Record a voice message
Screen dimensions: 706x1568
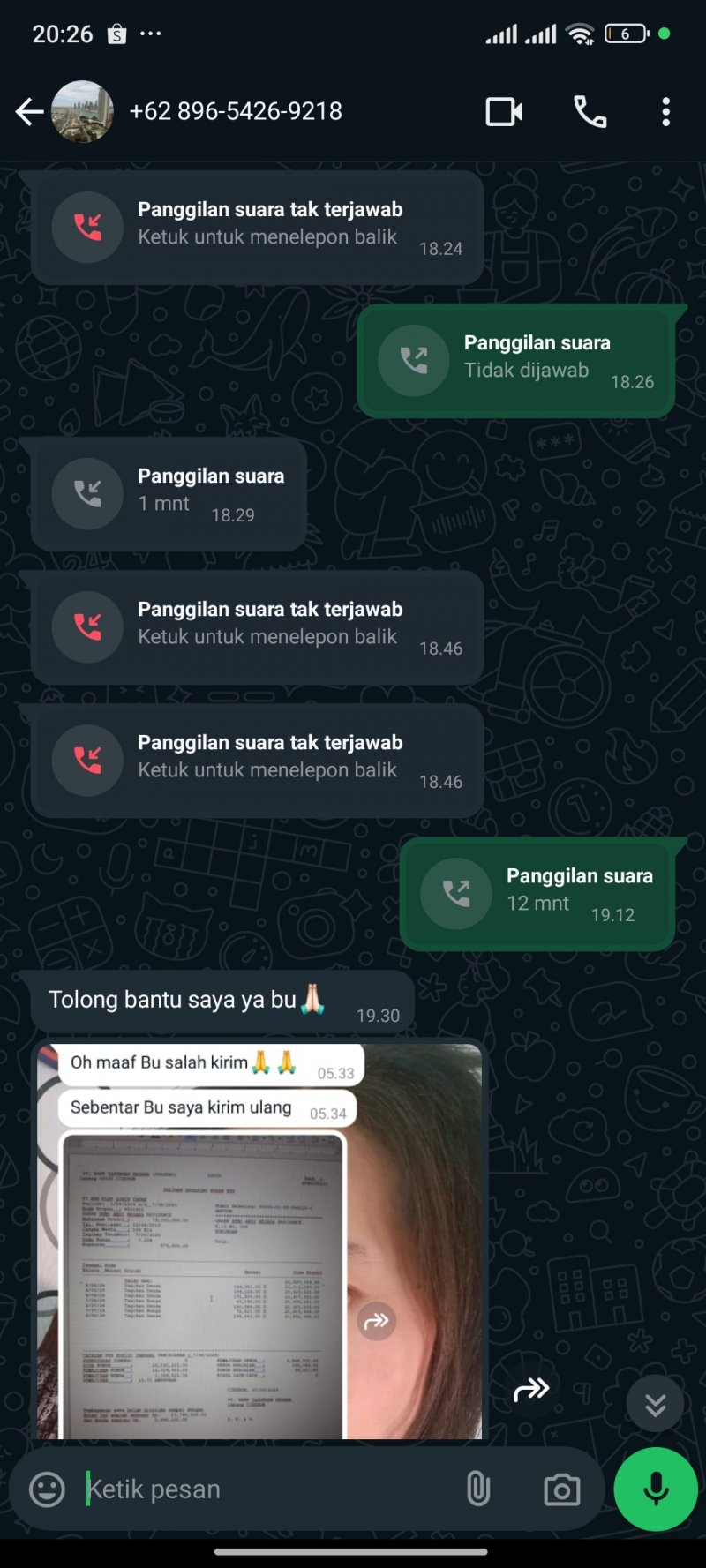[655, 1489]
